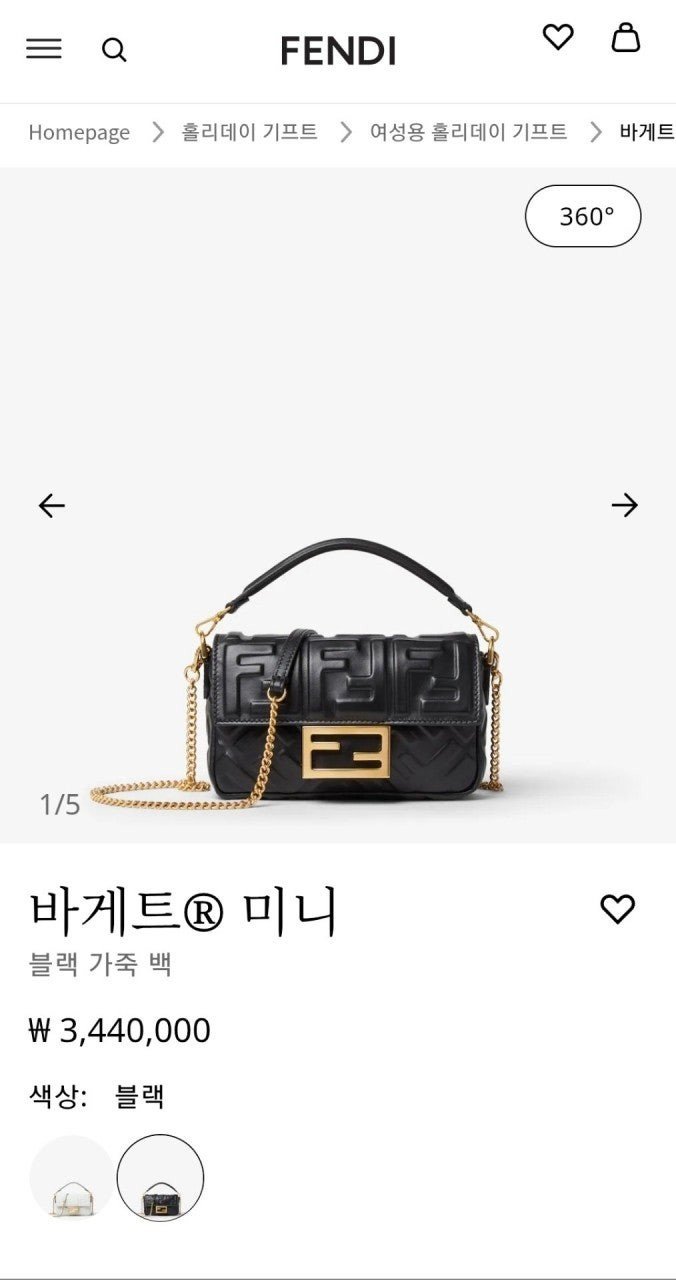Select the black color swatch
The height and width of the screenshot is (1280, 676).
point(160,1178)
